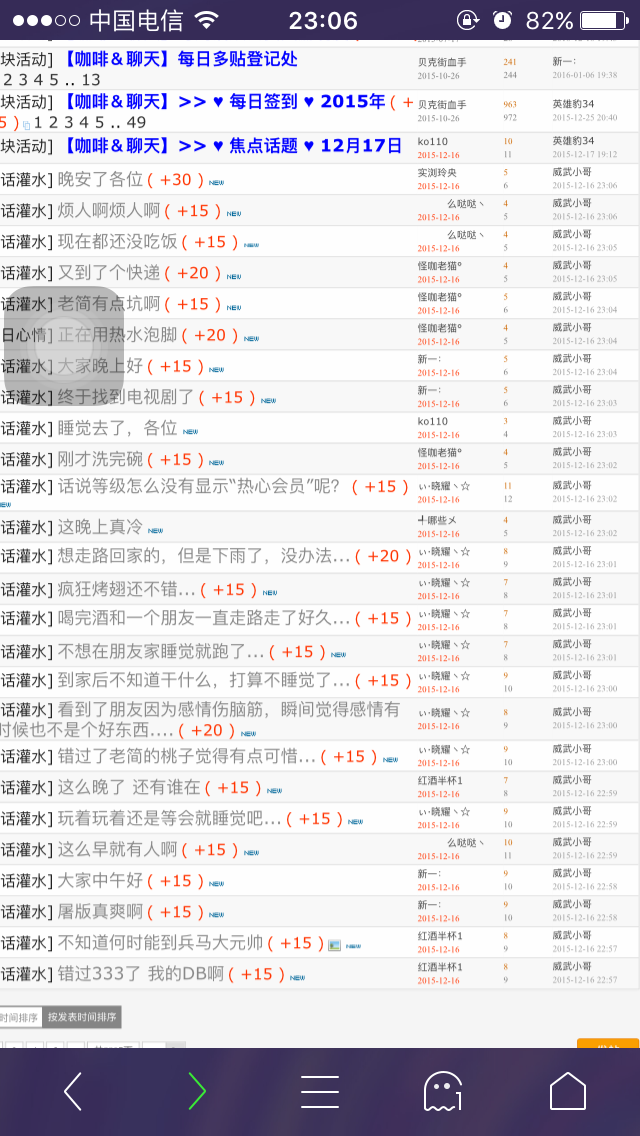The image size is (640, 1136).
Task: Go forward with the green right arrow
Action: tap(197, 1091)
